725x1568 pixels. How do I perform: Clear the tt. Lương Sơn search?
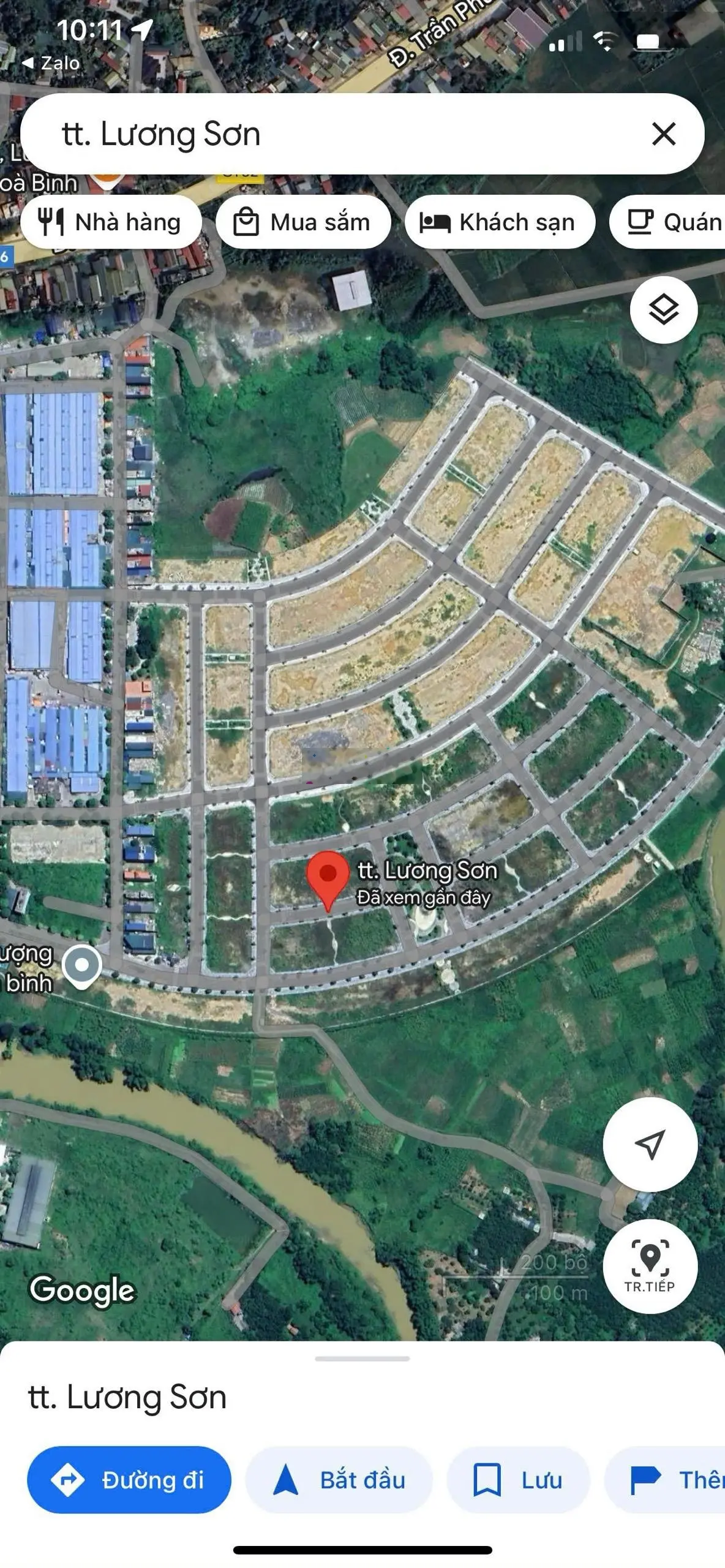(663, 134)
